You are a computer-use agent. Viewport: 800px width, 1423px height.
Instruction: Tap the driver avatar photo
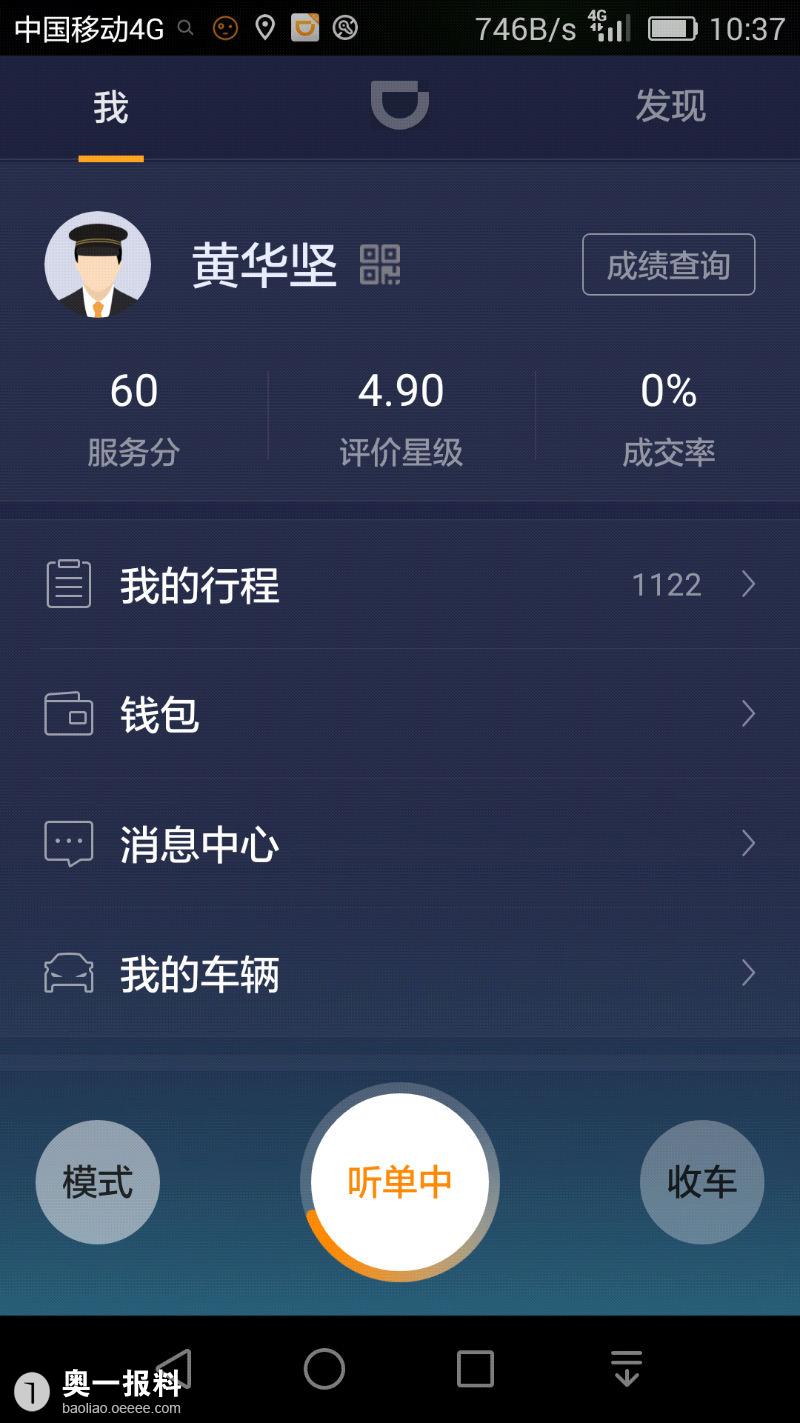tap(97, 265)
